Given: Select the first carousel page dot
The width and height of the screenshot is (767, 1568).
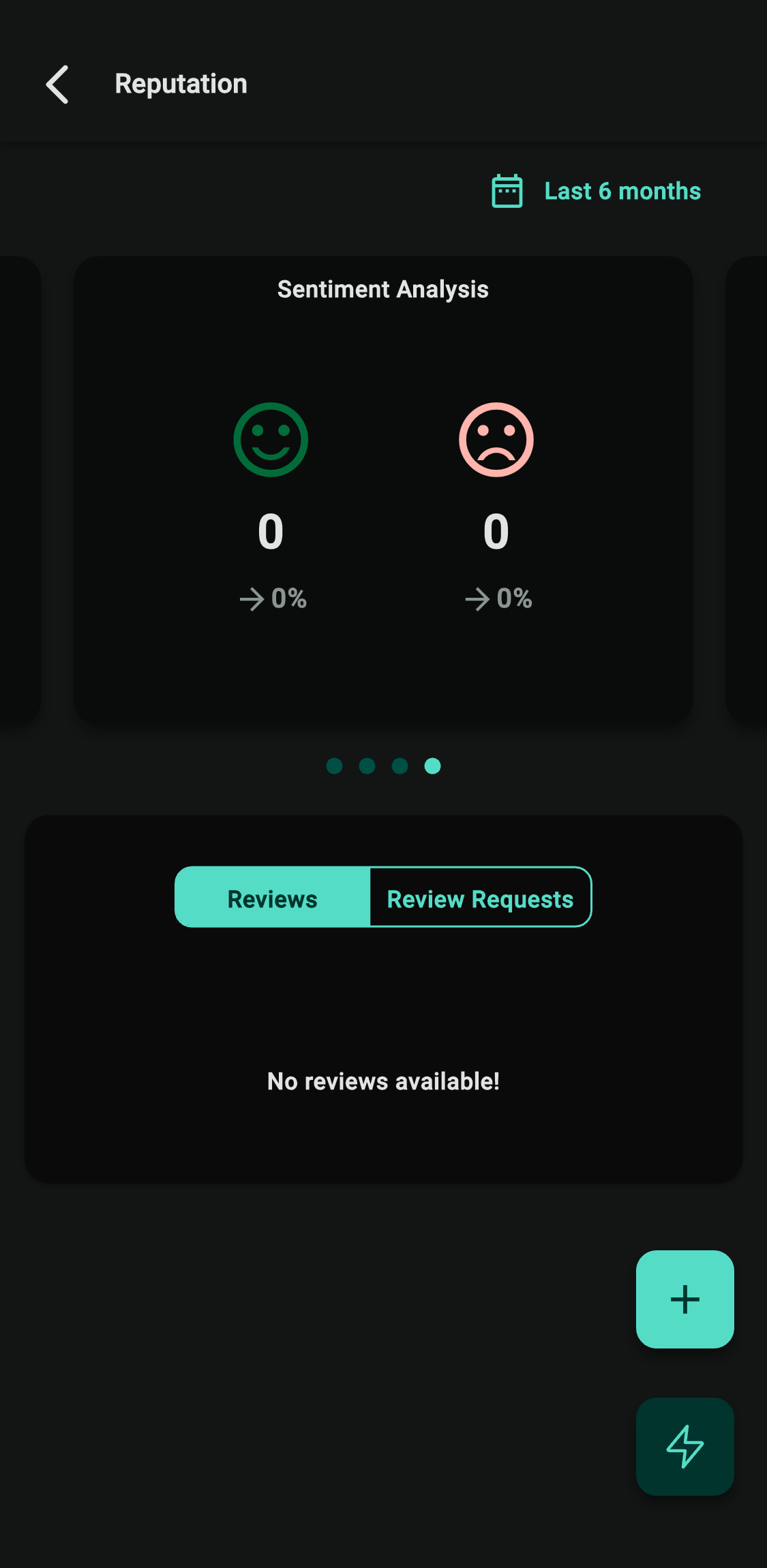Looking at the screenshot, I should coord(334,766).
